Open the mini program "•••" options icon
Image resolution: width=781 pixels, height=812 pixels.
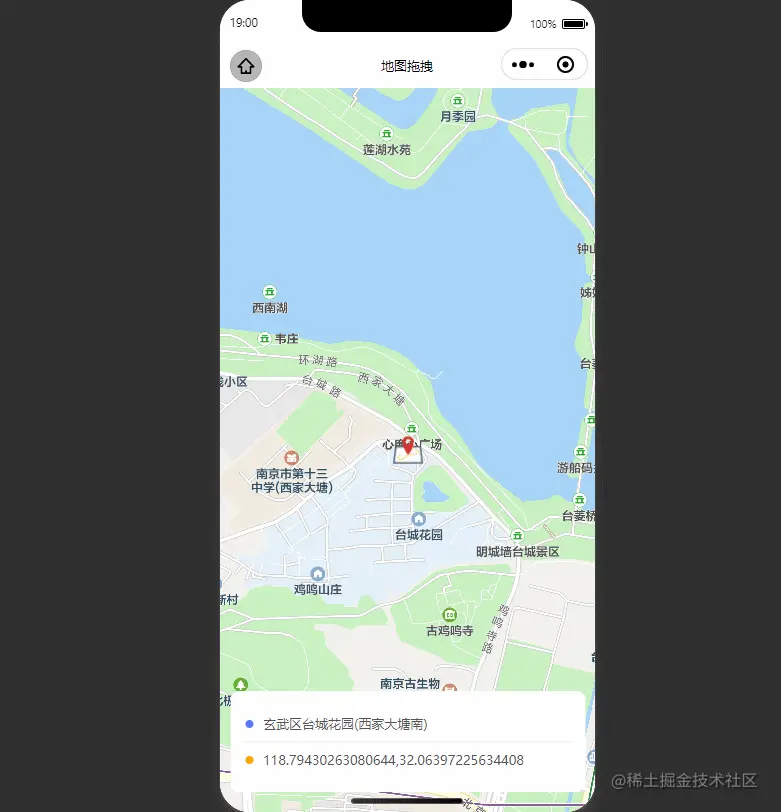(522, 64)
